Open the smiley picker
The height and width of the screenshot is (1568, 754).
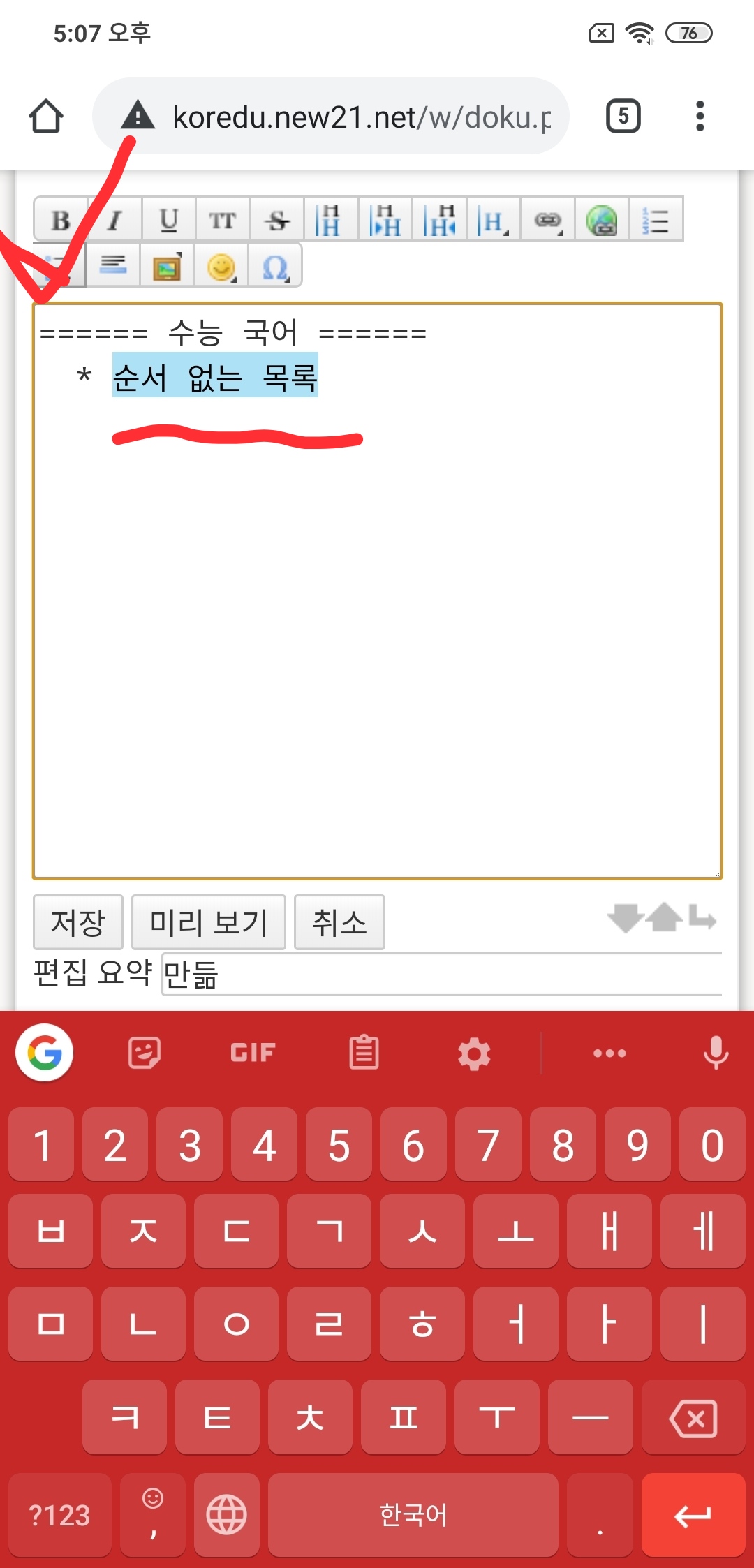coord(221,265)
